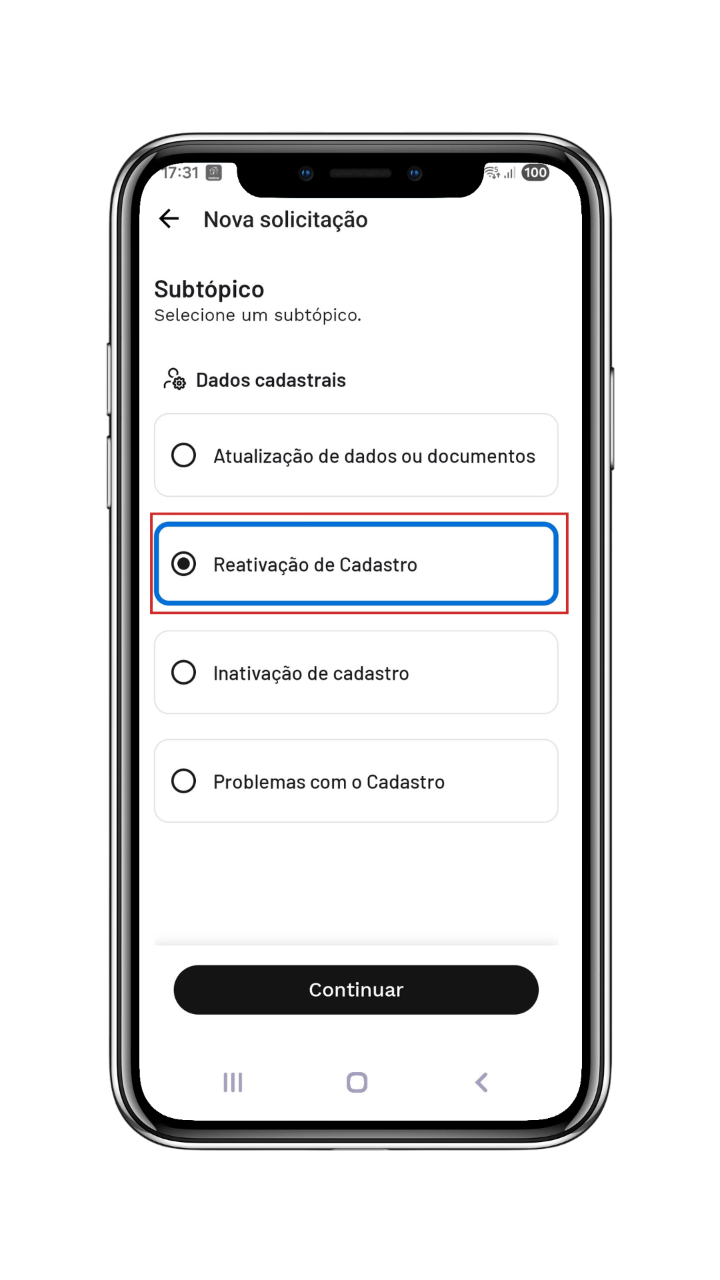Tap the system back button
720x1280 pixels.
pyautogui.click(x=481, y=1082)
